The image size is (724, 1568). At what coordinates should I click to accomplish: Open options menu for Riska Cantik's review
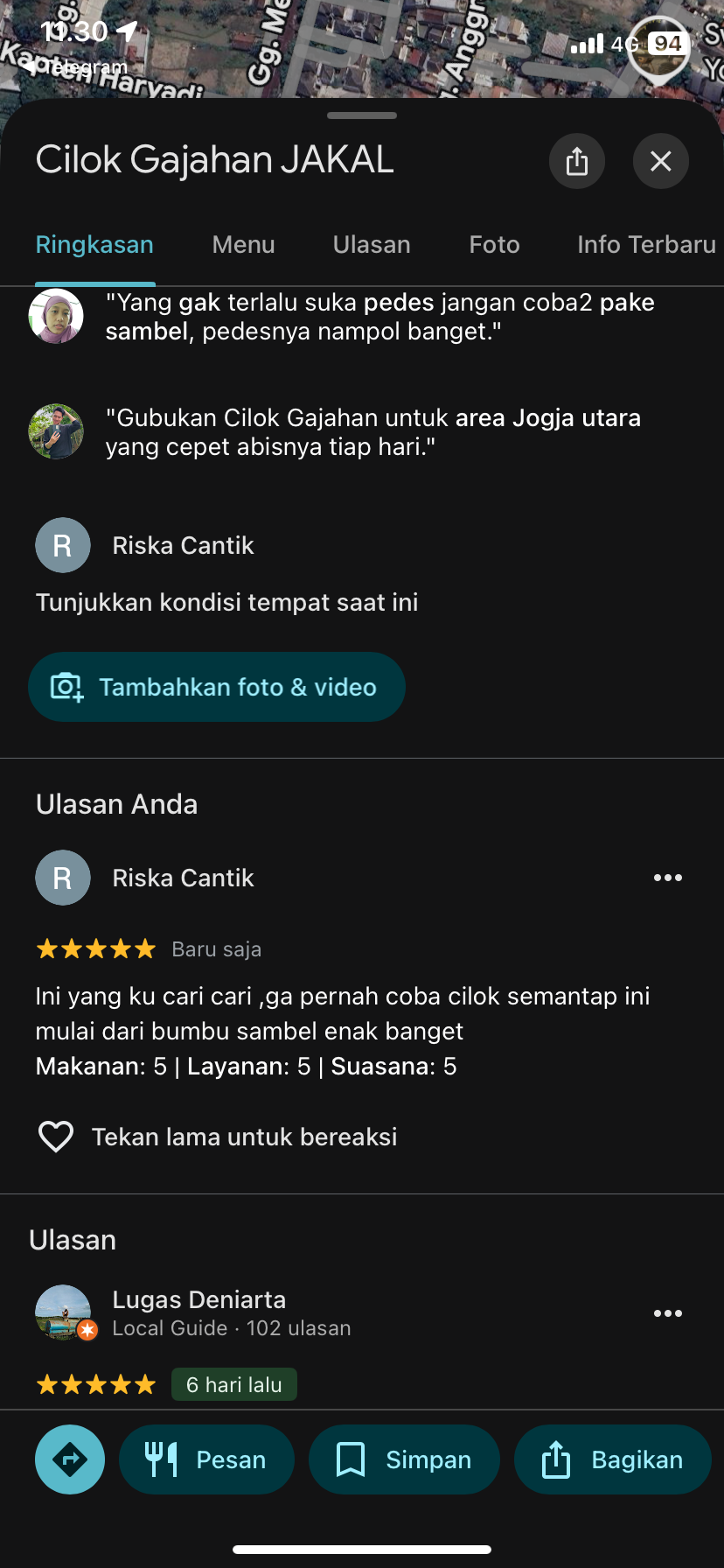(668, 878)
